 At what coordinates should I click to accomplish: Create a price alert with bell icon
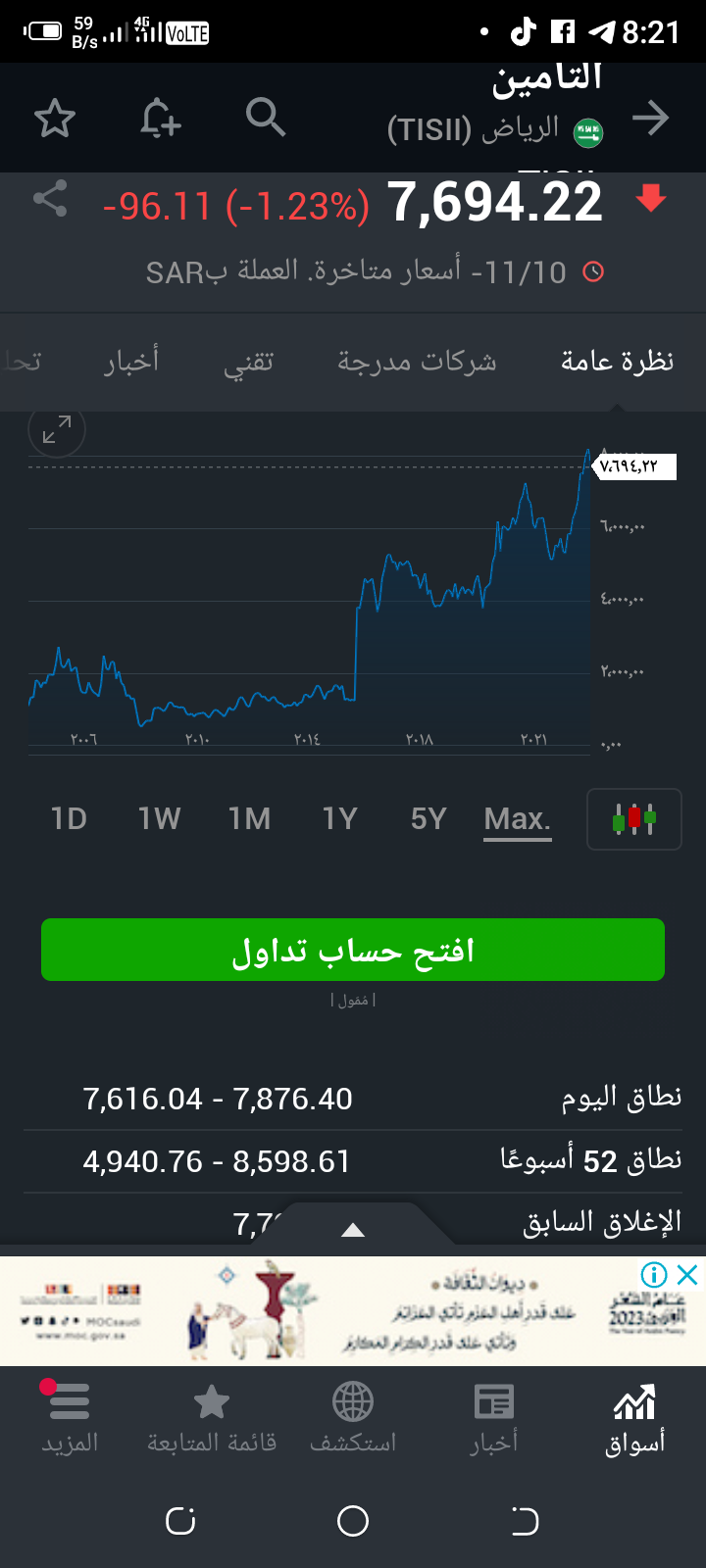(161, 119)
